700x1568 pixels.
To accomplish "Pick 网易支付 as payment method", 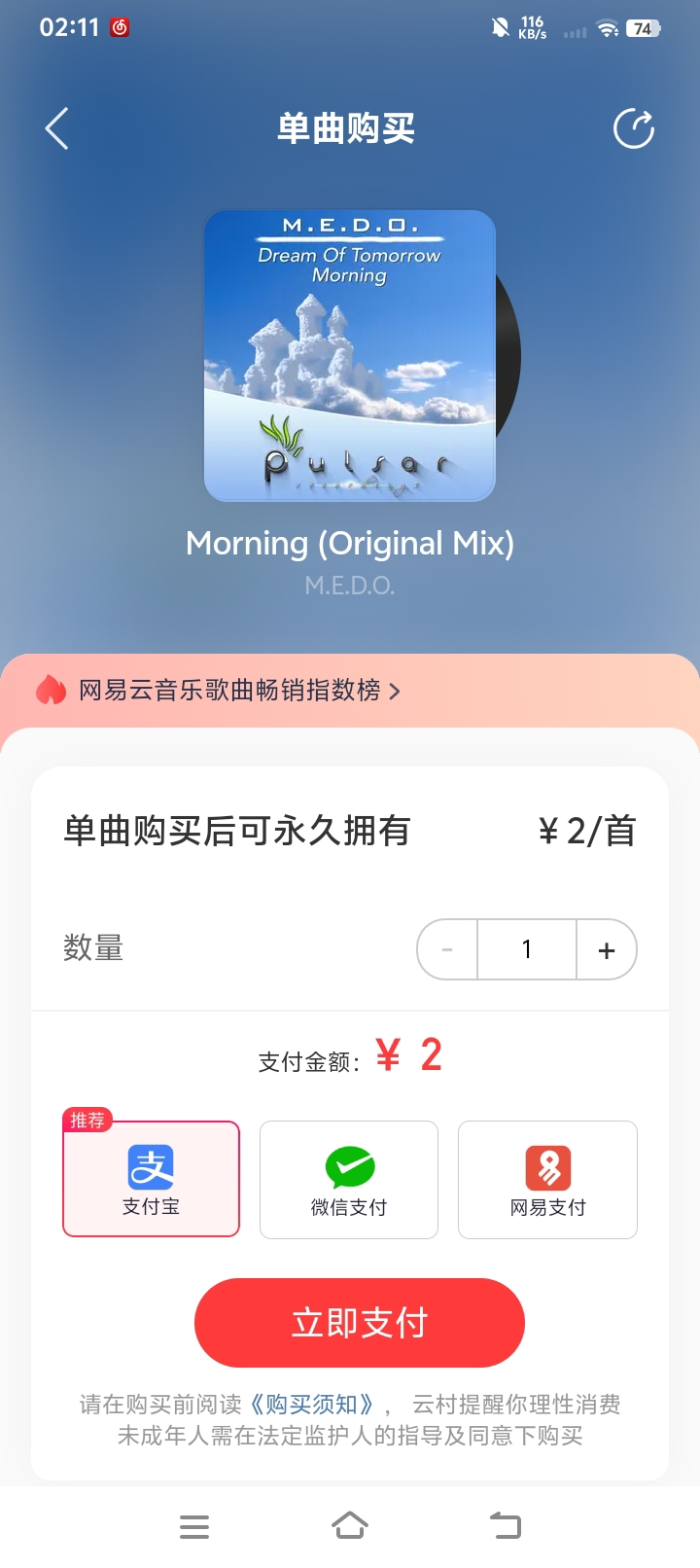I will click(x=547, y=1180).
